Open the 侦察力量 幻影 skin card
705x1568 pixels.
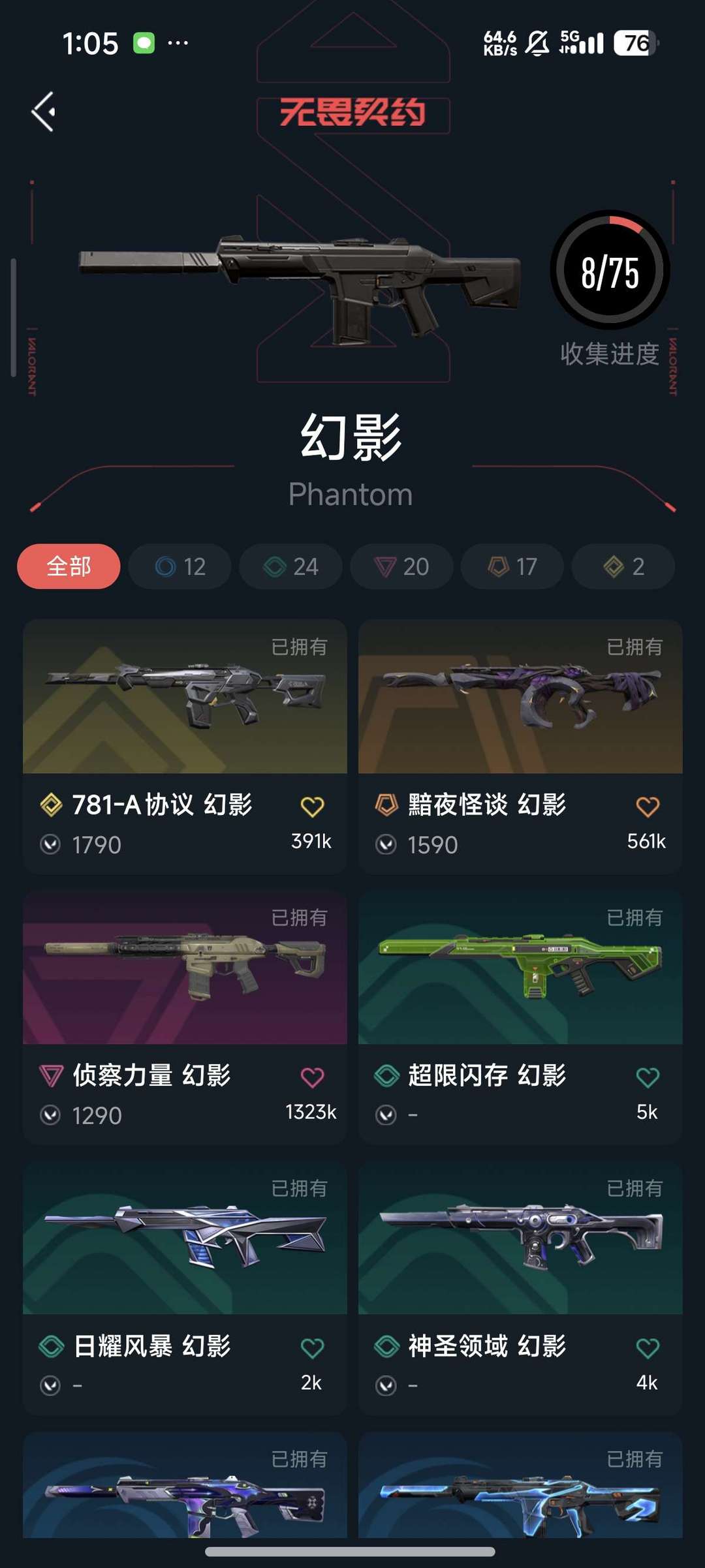click(x=185, y=1018)
